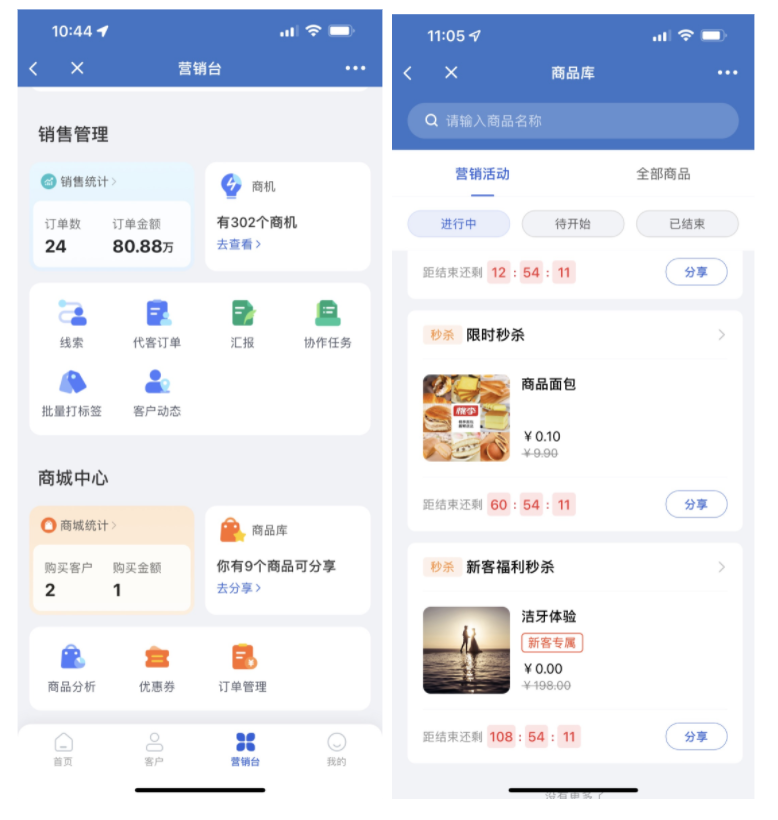Open 线索 leads
The height and width of the screenshot is (820, 778).
(x=72, y=324)
